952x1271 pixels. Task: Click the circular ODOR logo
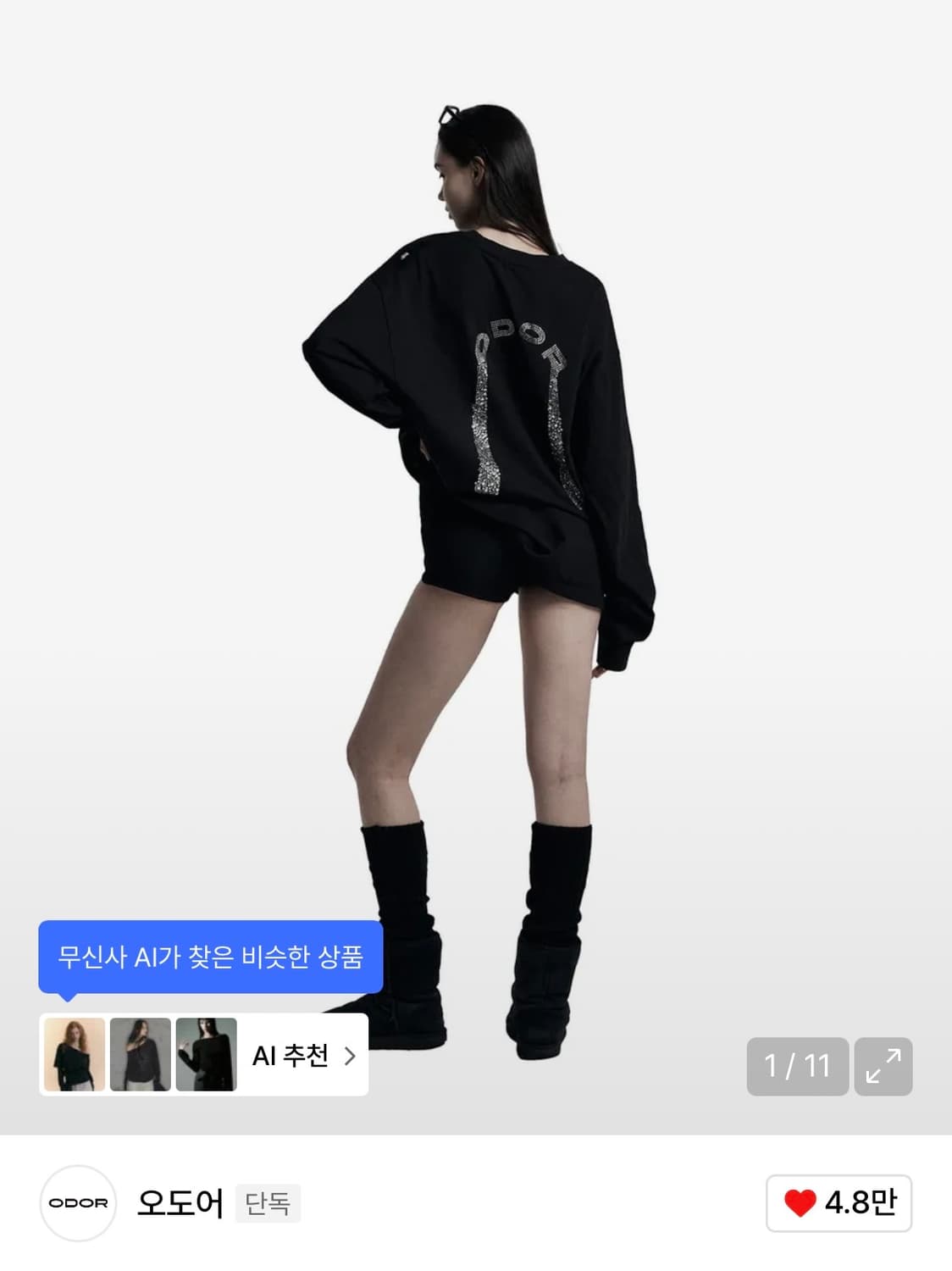tap(80, 1204)
